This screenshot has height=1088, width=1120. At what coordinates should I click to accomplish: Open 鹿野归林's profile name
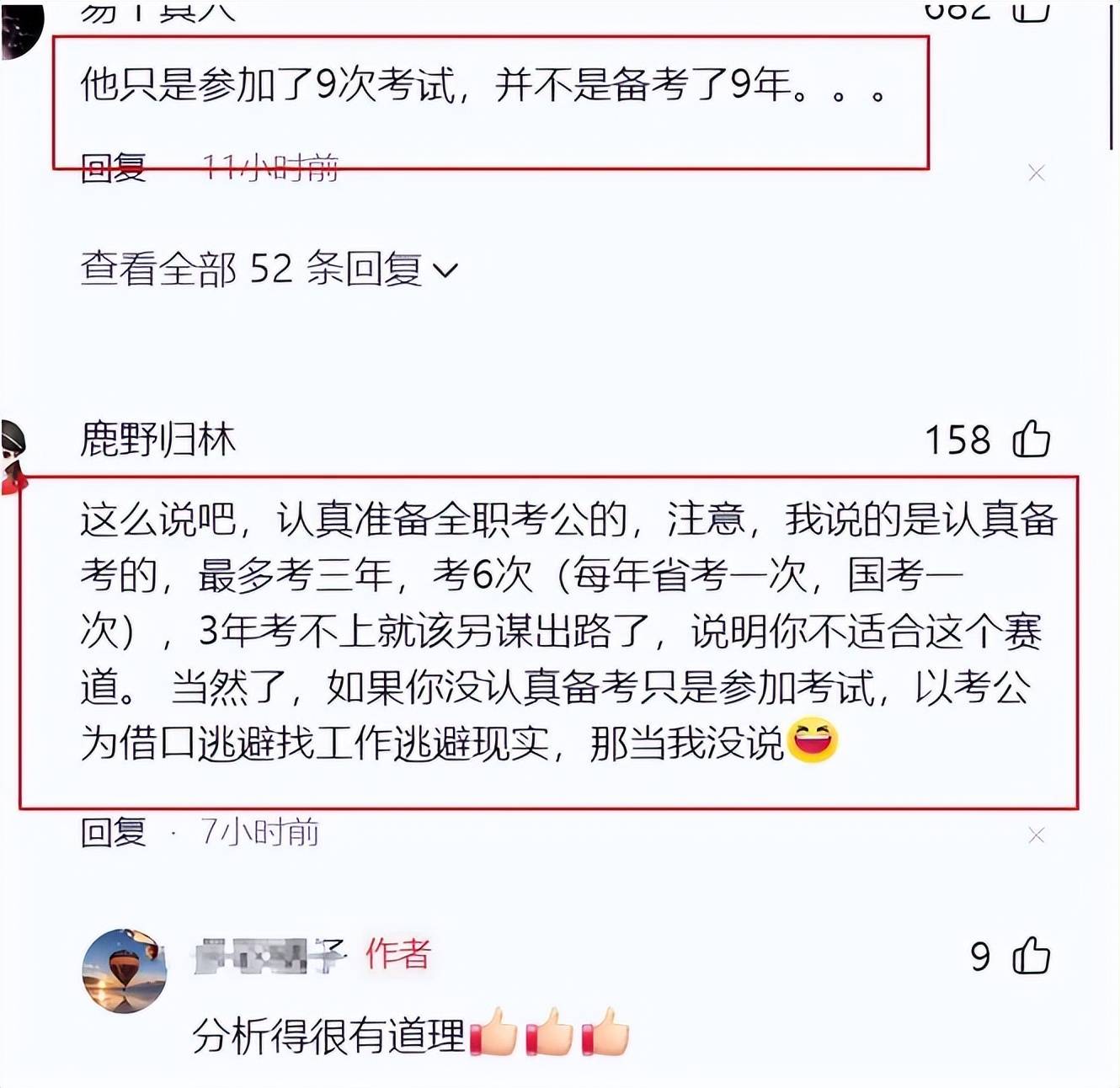157,440
